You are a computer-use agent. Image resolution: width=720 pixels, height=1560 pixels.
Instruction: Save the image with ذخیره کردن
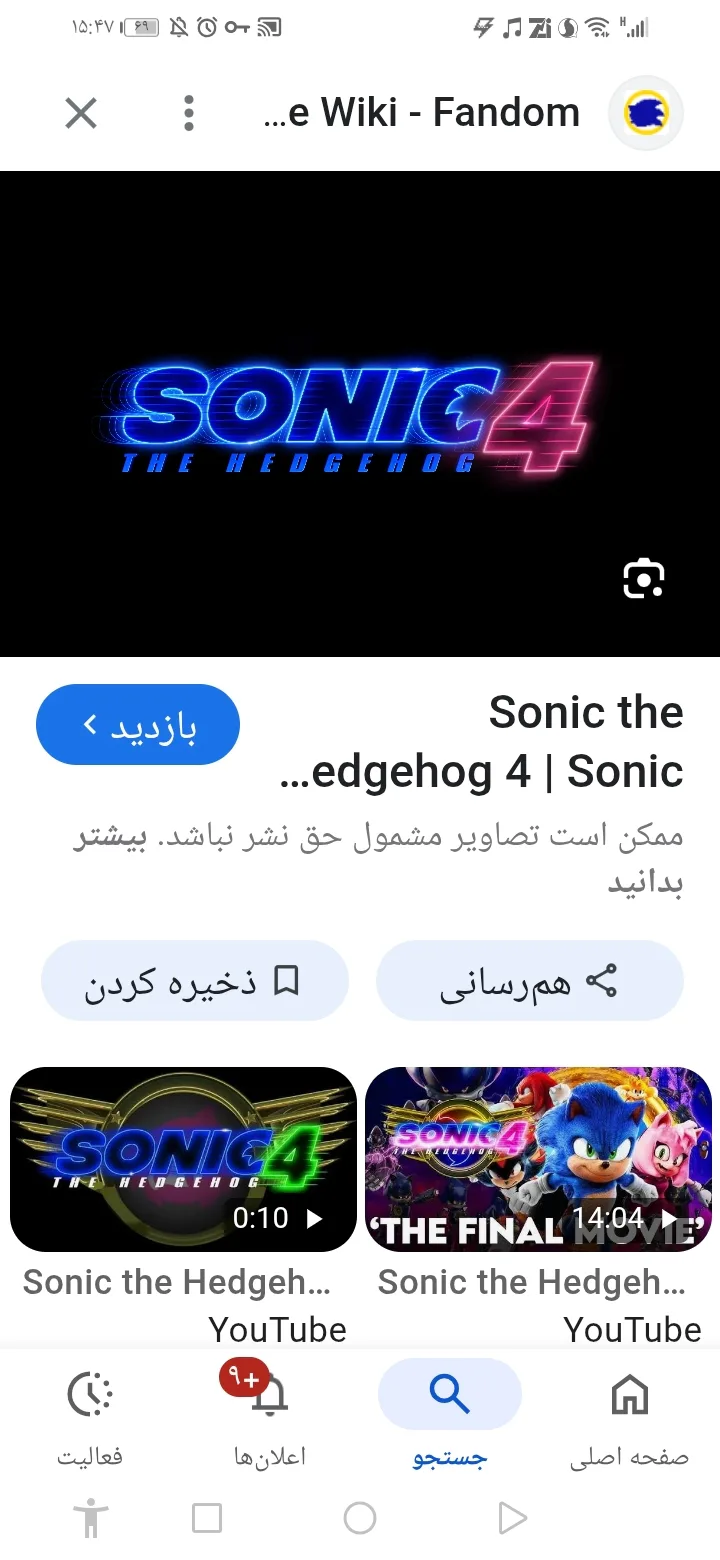coord(195,981)
